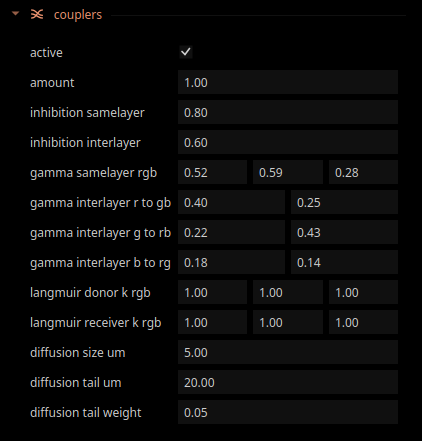Uncheck the active checkbox
This screenshot has height=441, width=422.
click(x=186, y=52)
